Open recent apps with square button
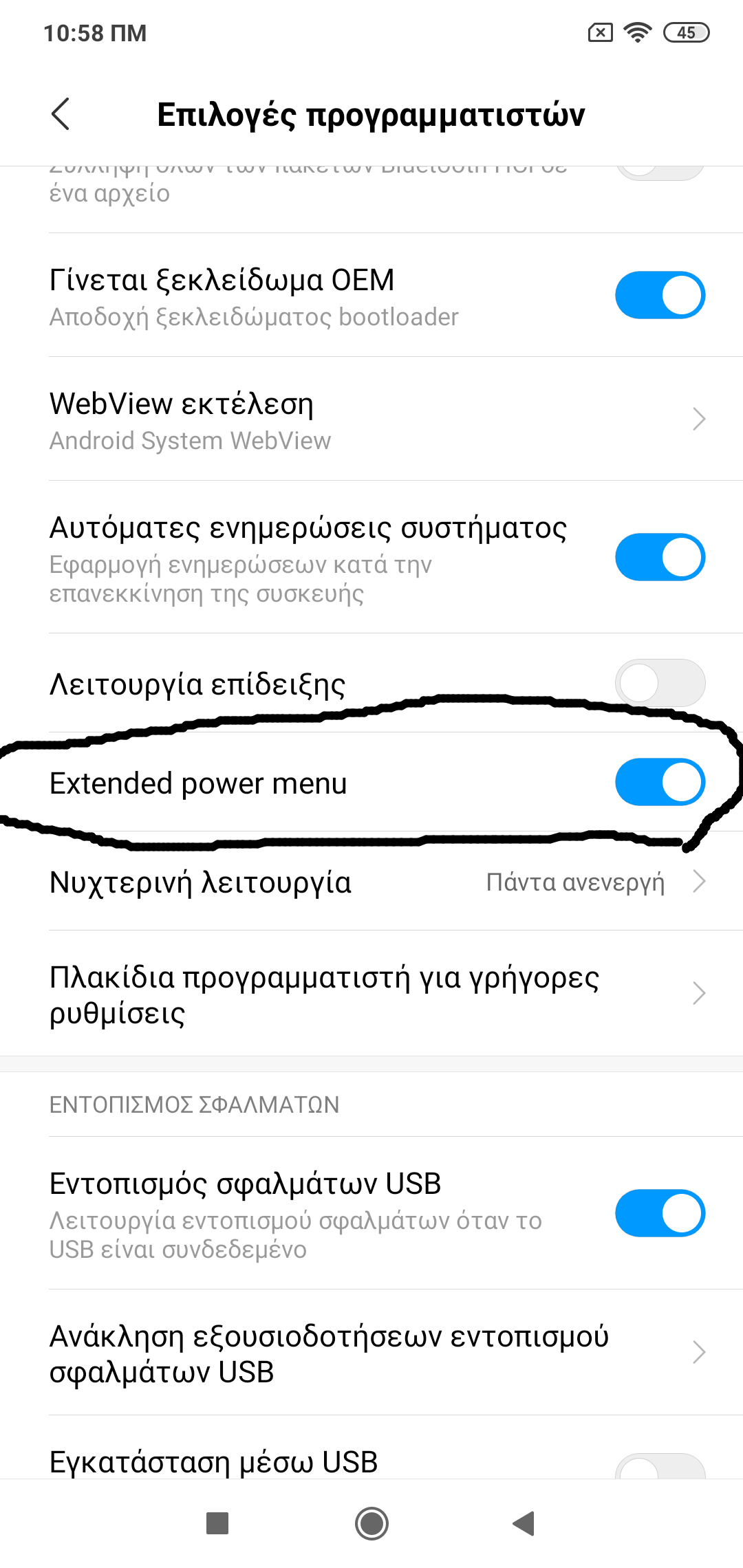Image resolution: width=743 pixels, height=1568 pixels. pyautogui.click(x=217, y=1523)
